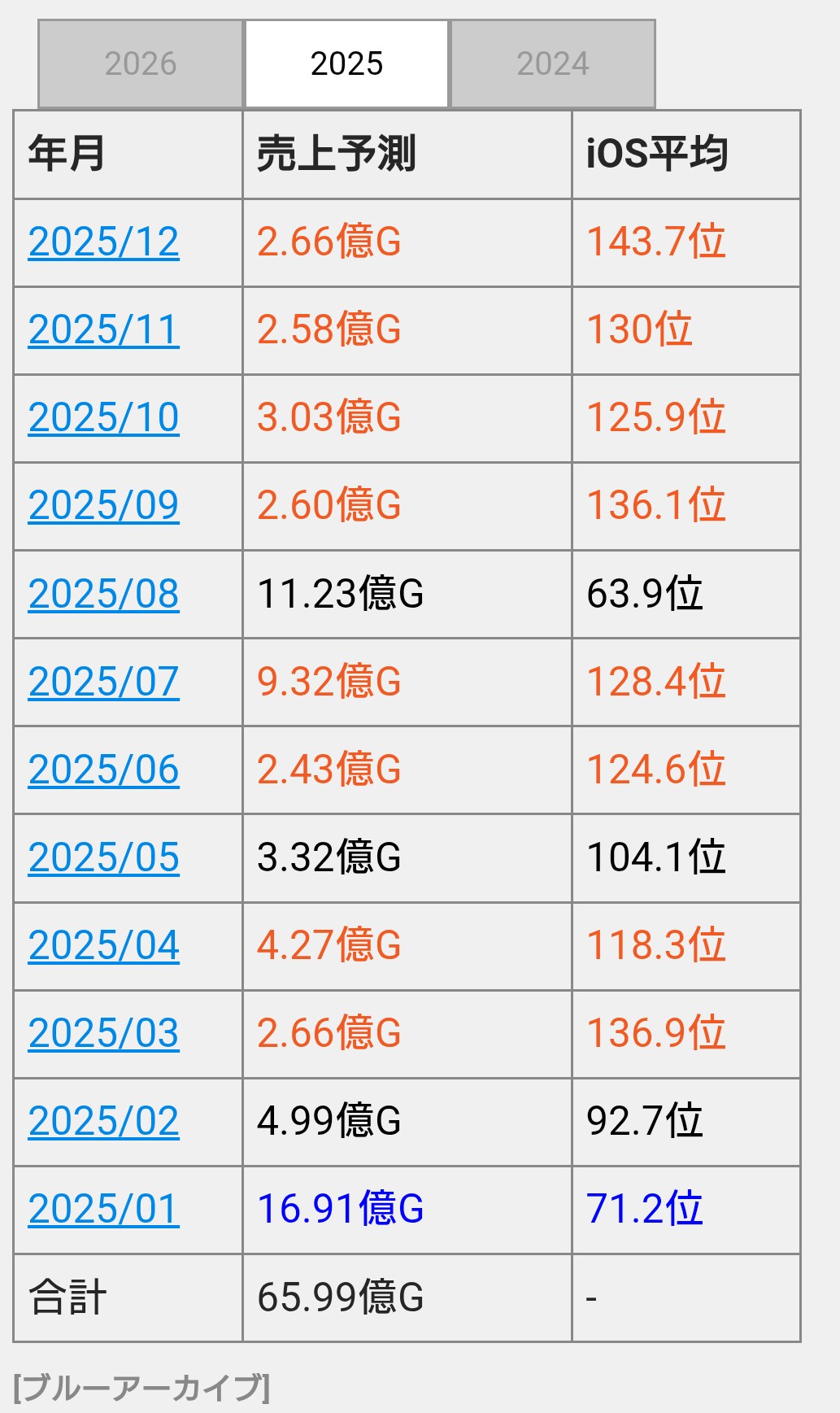Open the 2025/12 monthly link
This screenshot has width=840, height=1413.
tap(103, 242)
